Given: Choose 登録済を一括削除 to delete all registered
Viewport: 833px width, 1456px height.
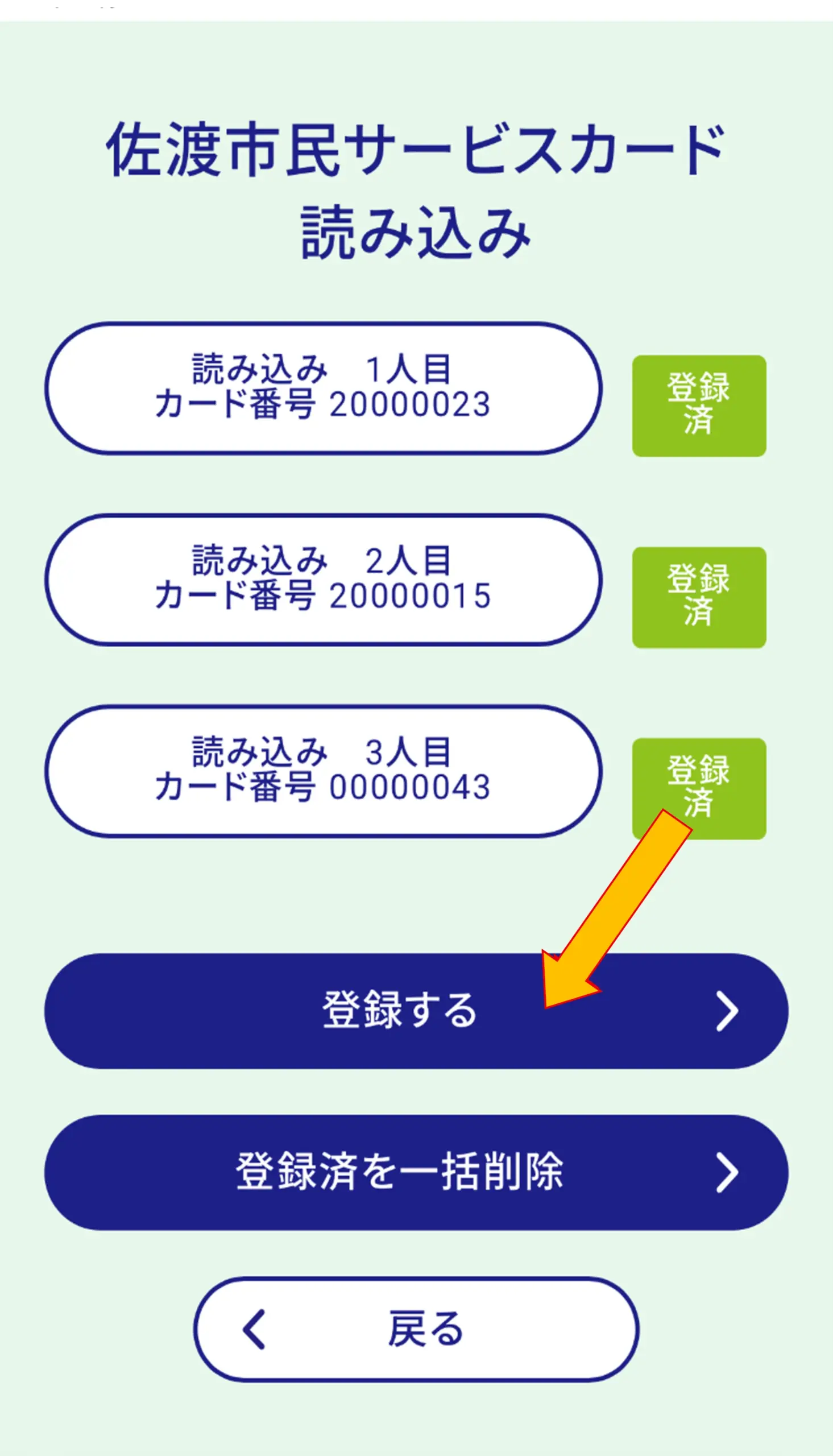Looking at the screenshot, I should [416, 1172].
